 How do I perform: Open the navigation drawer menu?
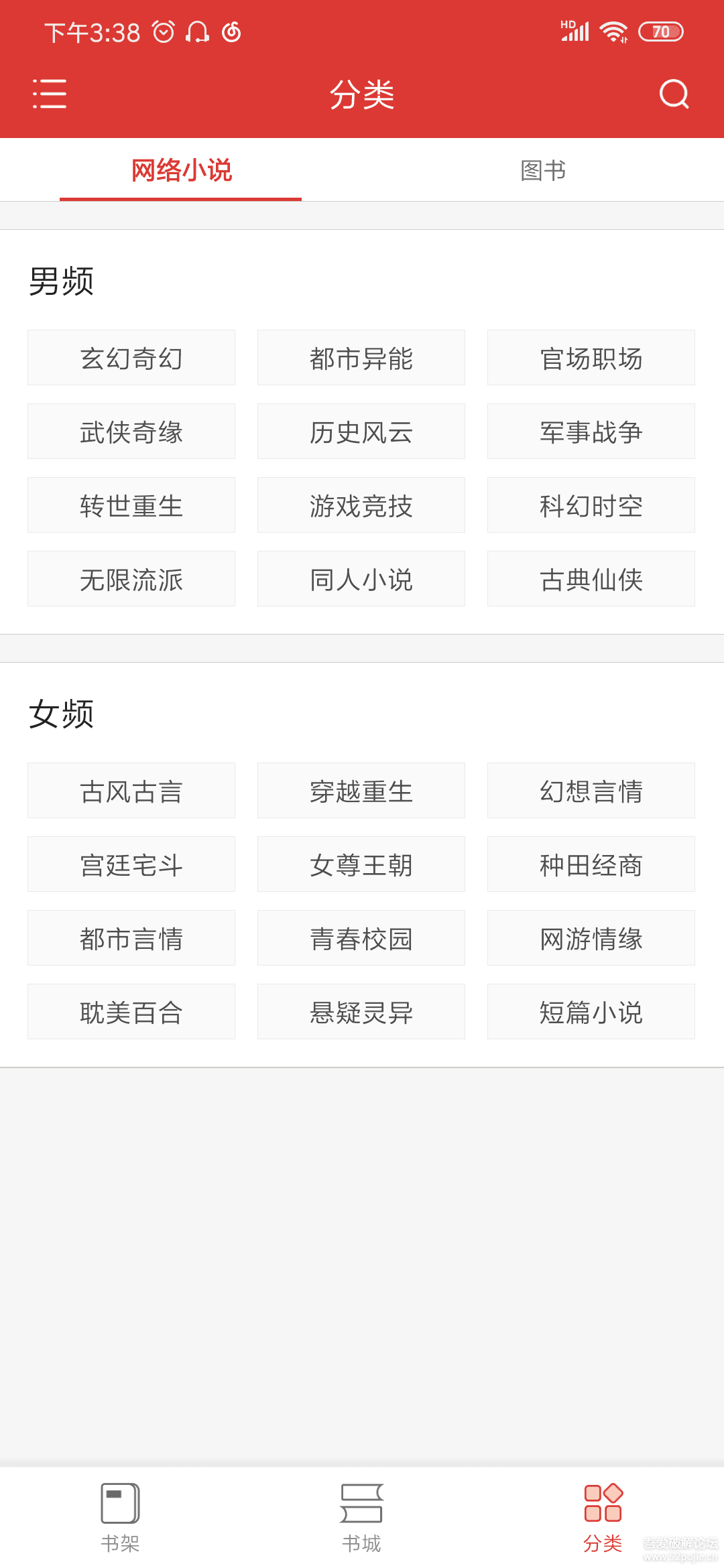[x=50, y=94]
